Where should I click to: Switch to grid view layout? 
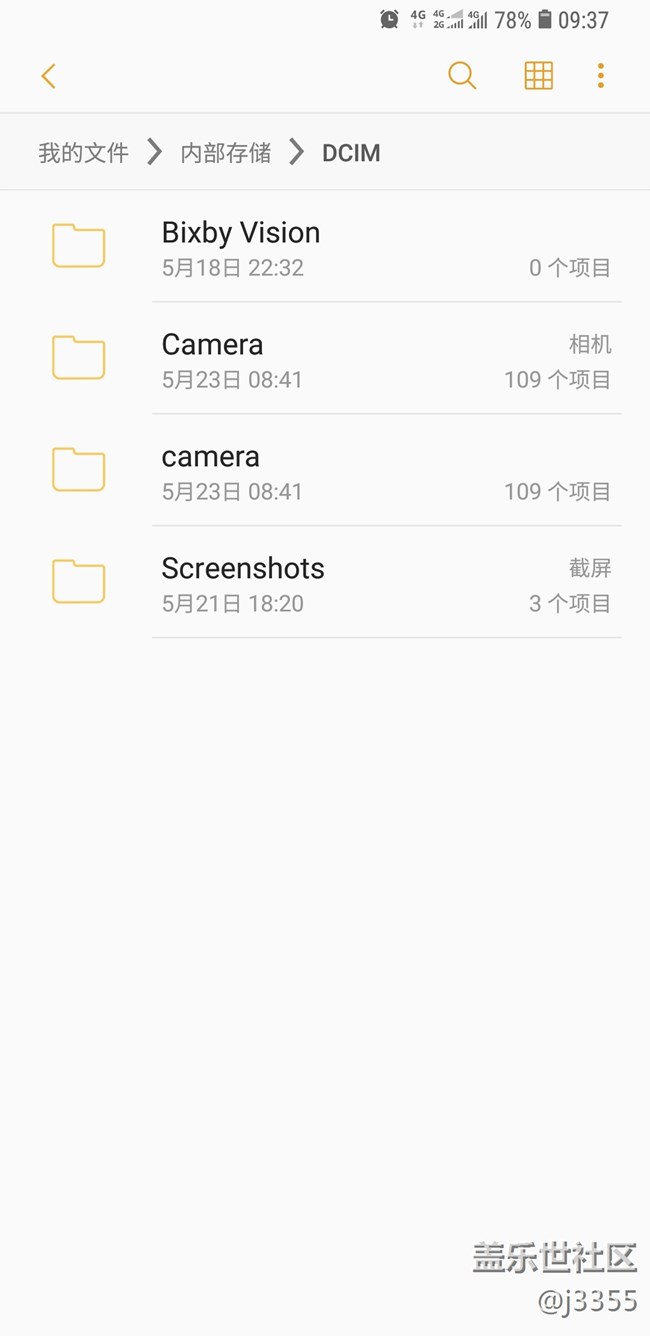pyautogui.click(x=538, y=76)
